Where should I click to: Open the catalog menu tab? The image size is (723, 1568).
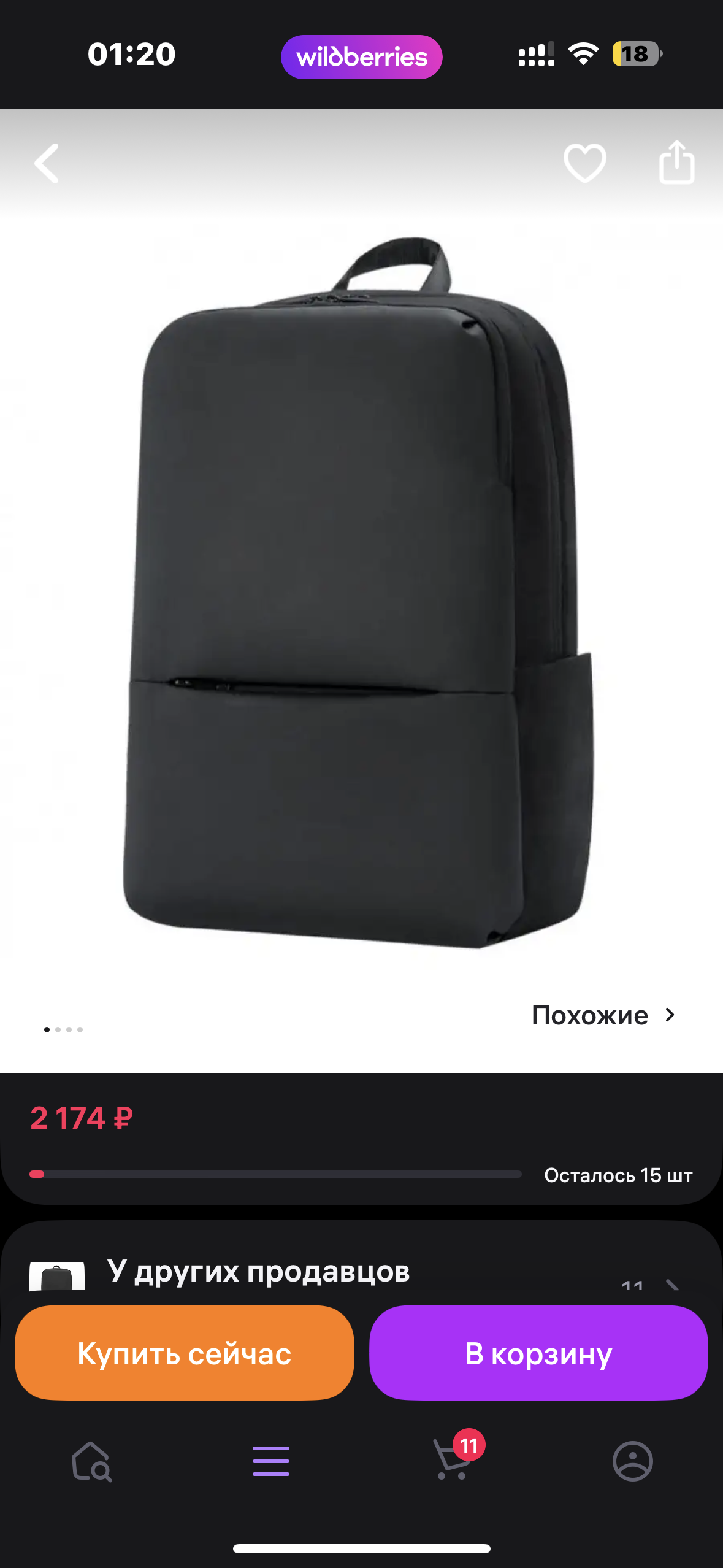(270, 1461)
